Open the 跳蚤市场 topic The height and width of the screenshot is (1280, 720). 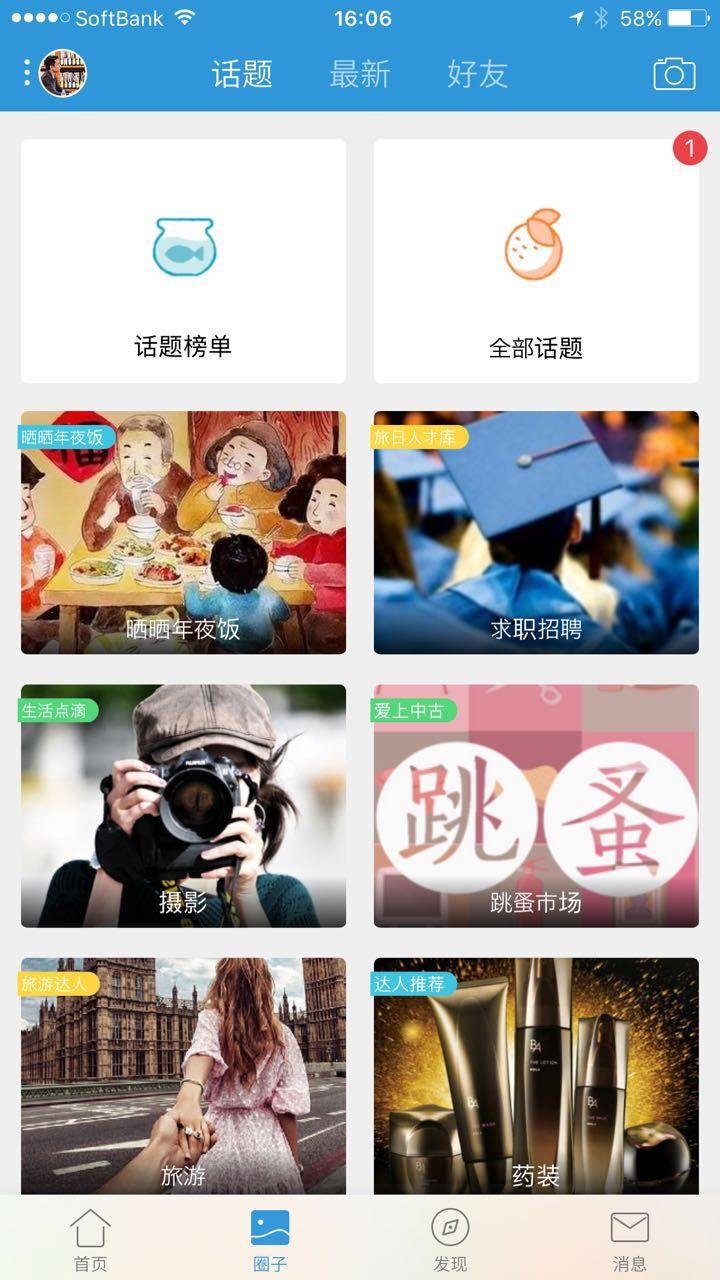(x=536, y=805)
